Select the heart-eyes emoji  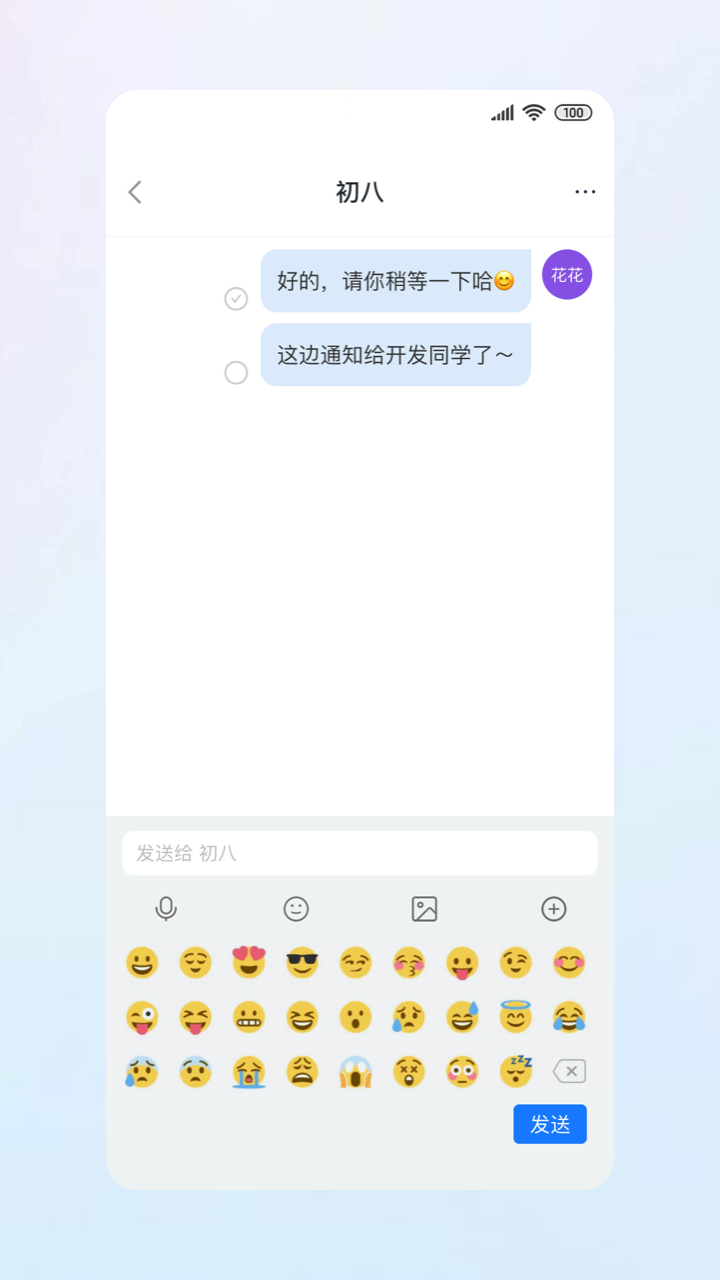250,963
